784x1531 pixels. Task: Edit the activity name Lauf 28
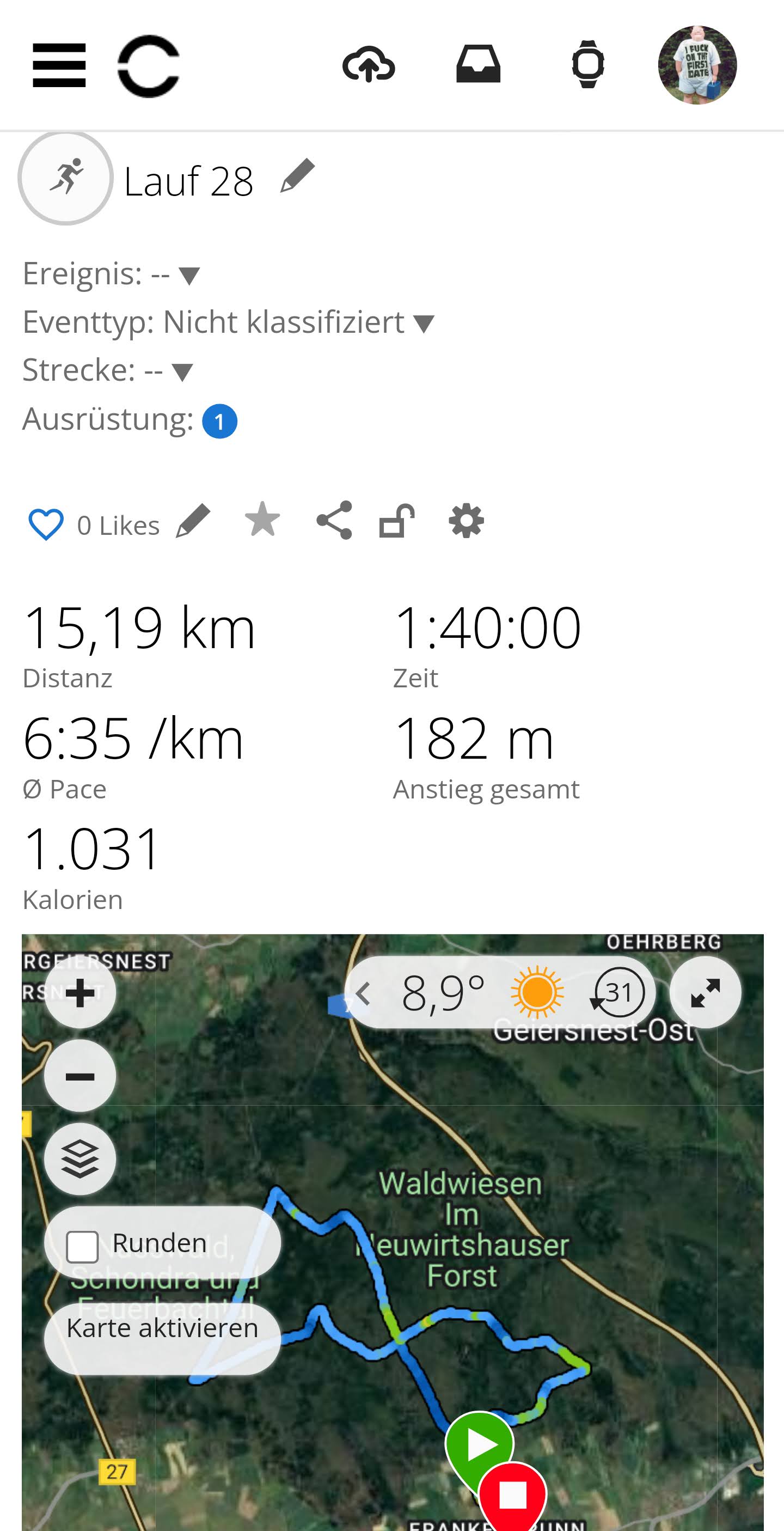[x=298, y=176]
